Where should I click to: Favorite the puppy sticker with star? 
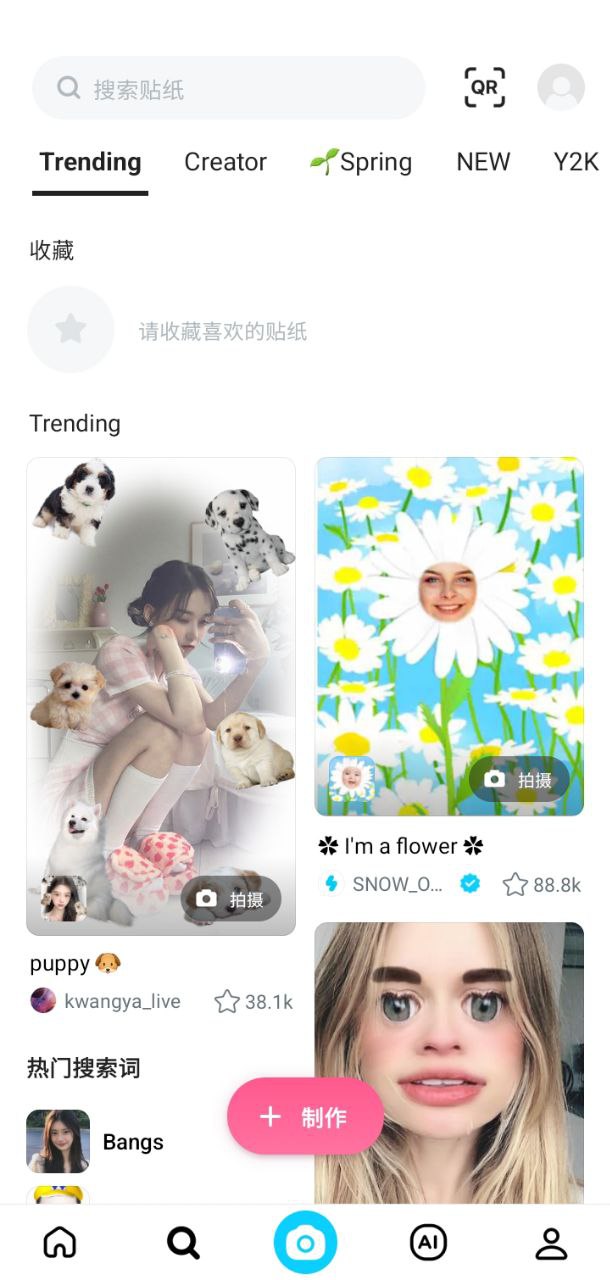pyautogui.click(x=228, y=1001)
